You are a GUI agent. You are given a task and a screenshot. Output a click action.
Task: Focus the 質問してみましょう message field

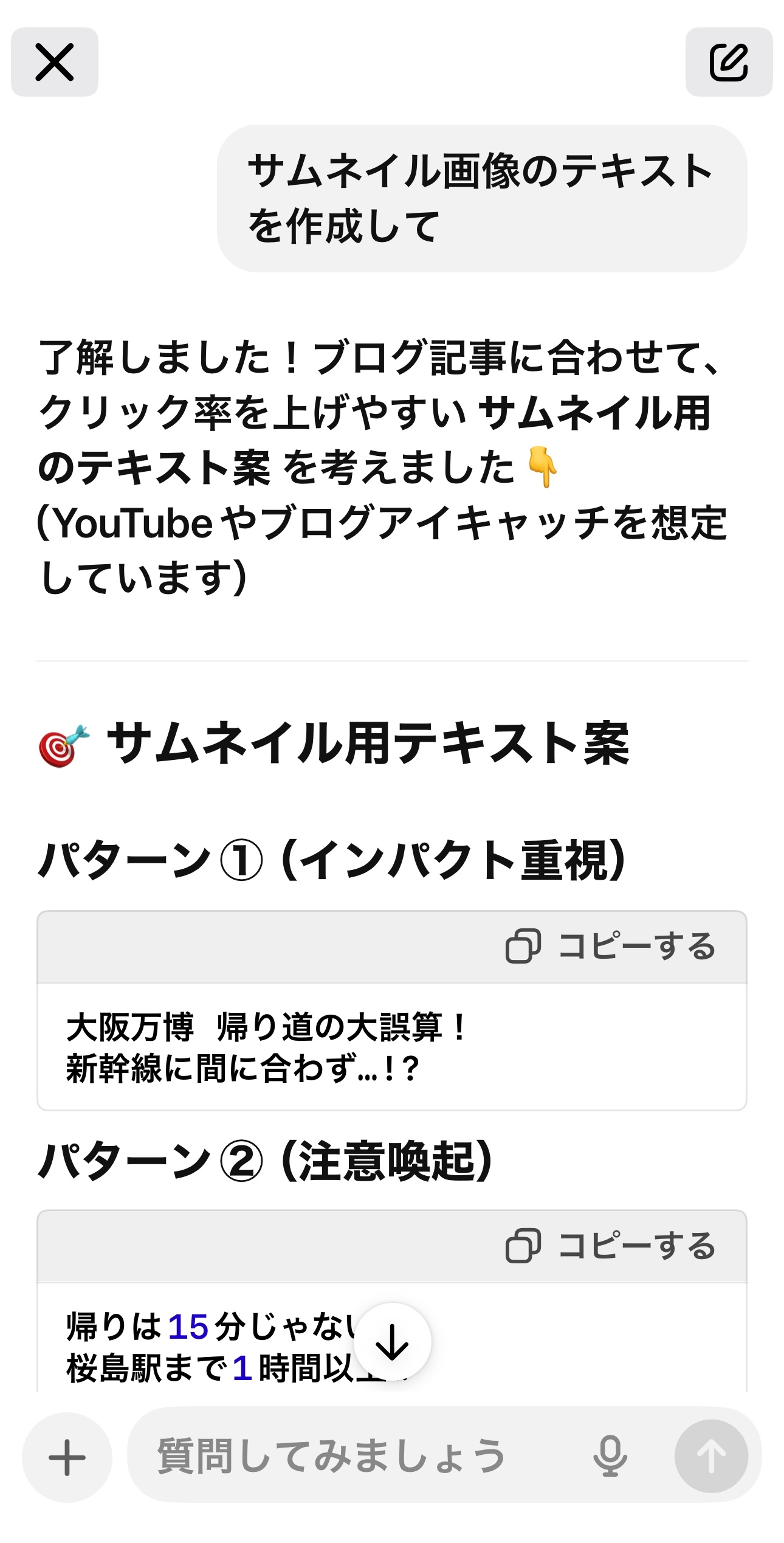[352, 1456]
